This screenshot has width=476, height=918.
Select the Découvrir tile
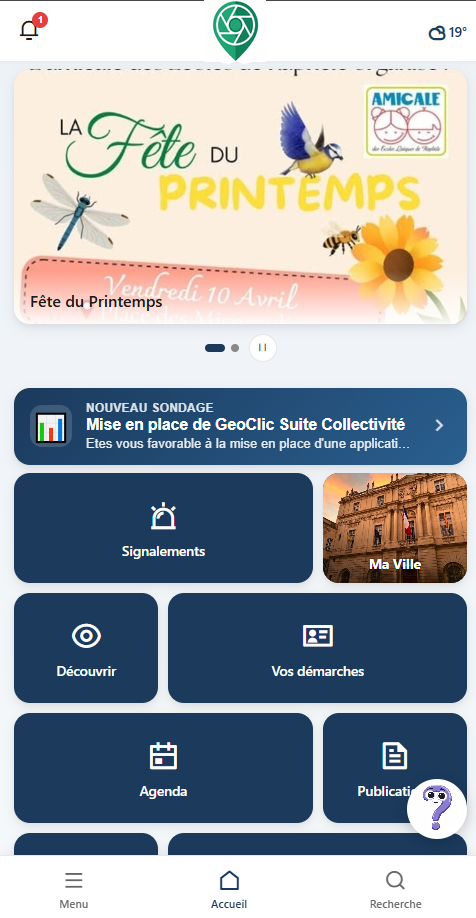[x=86, y=648]
